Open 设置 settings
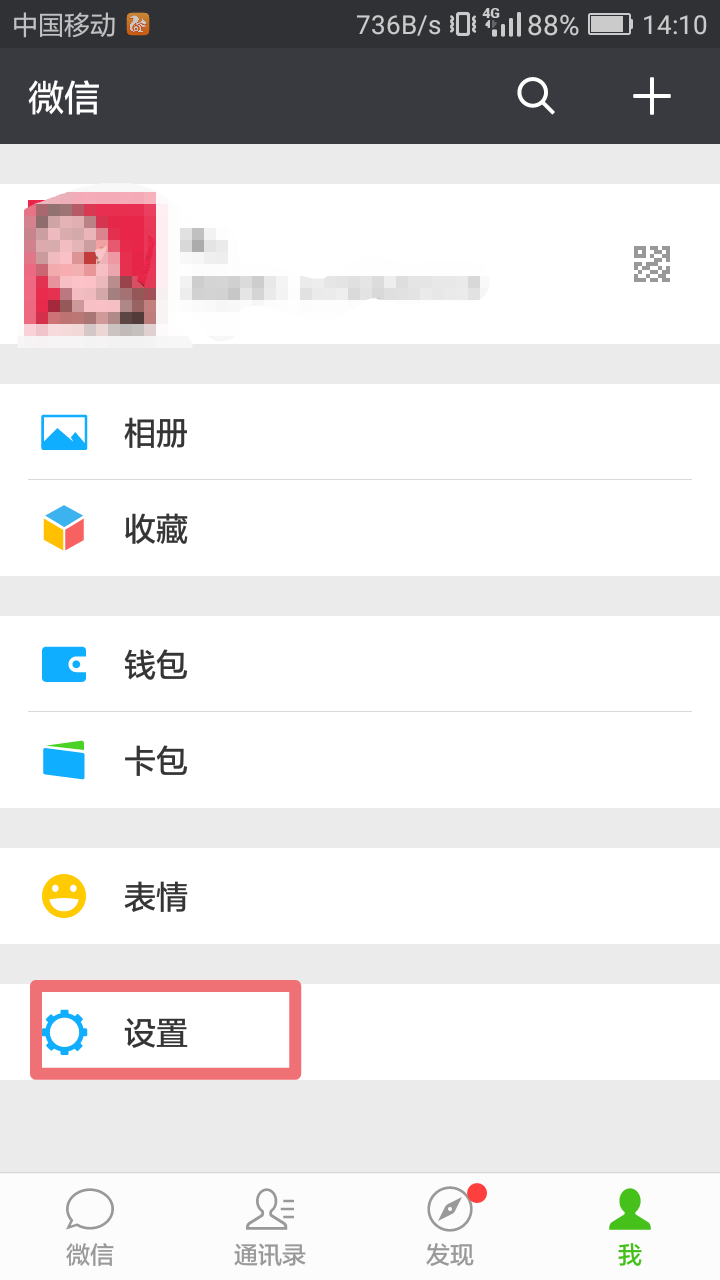720x1280 pixels. click(x=360, y=1032)
